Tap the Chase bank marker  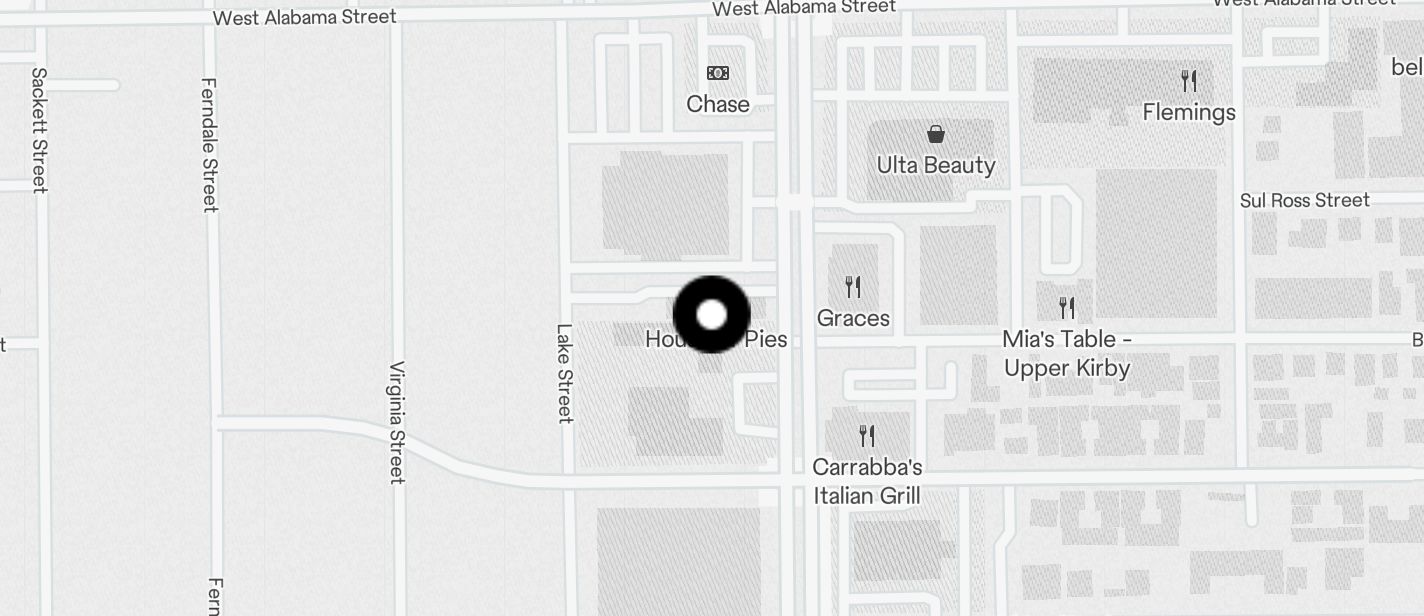point(718,73)
